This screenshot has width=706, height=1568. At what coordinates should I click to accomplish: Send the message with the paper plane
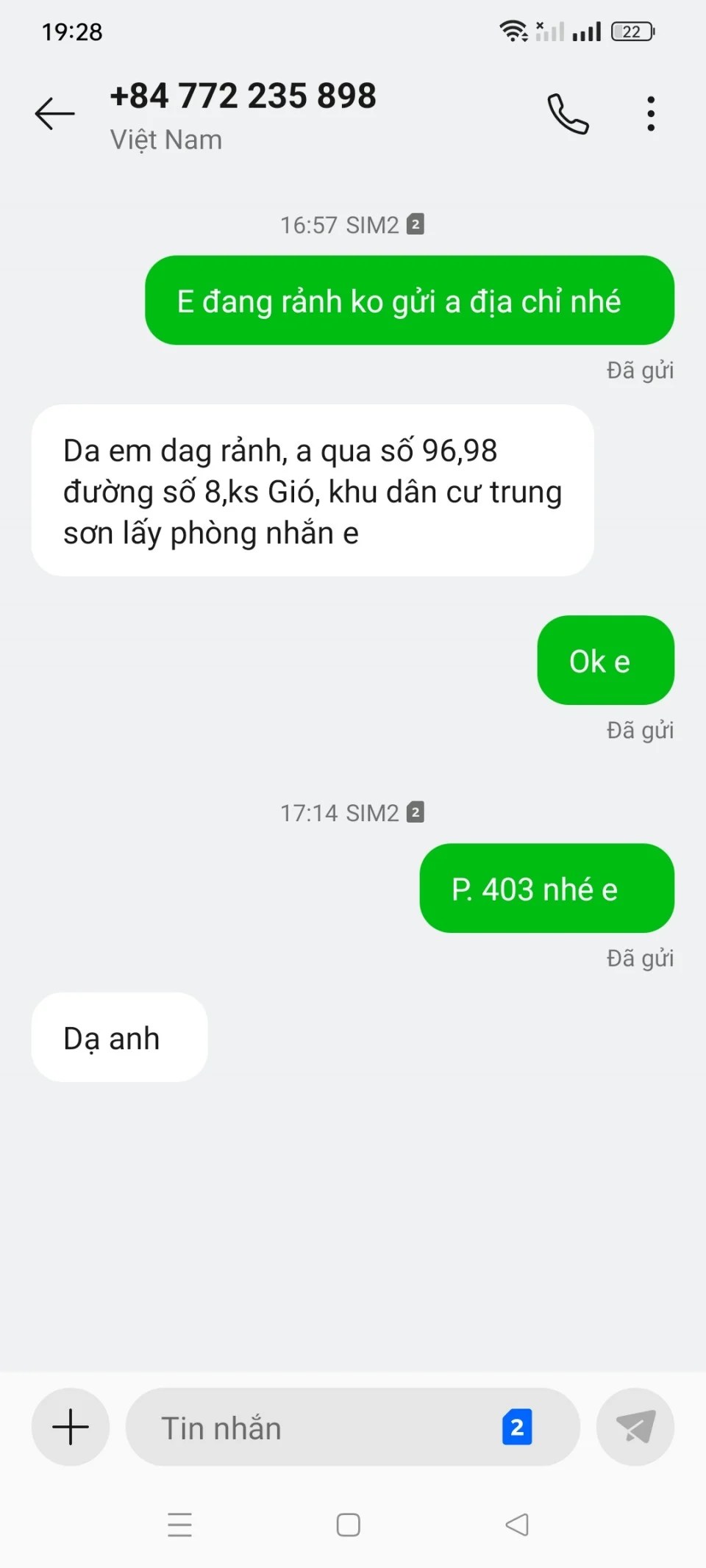635,1427
